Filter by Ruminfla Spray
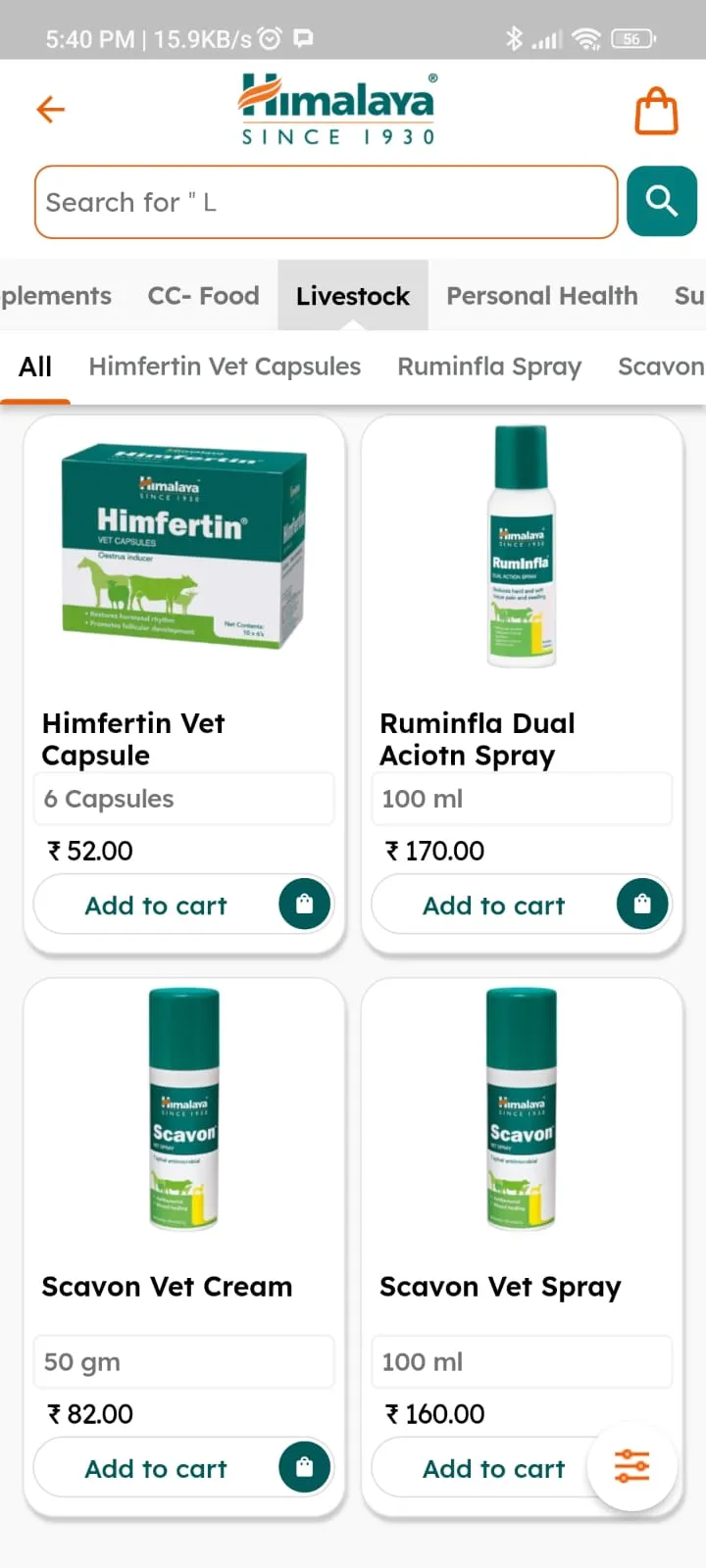The image size is (706, 1568). pos(489,367)
